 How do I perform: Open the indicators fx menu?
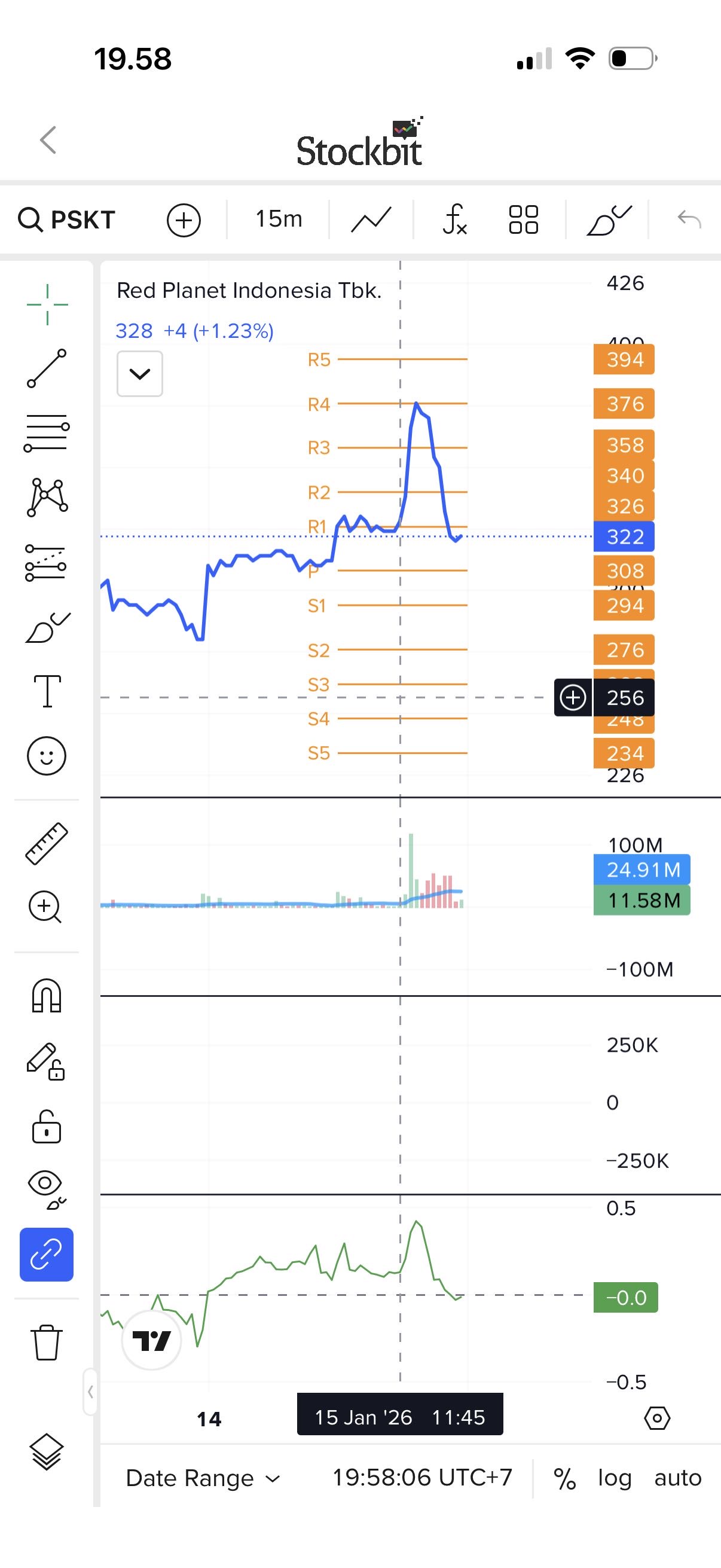(454, 219)
